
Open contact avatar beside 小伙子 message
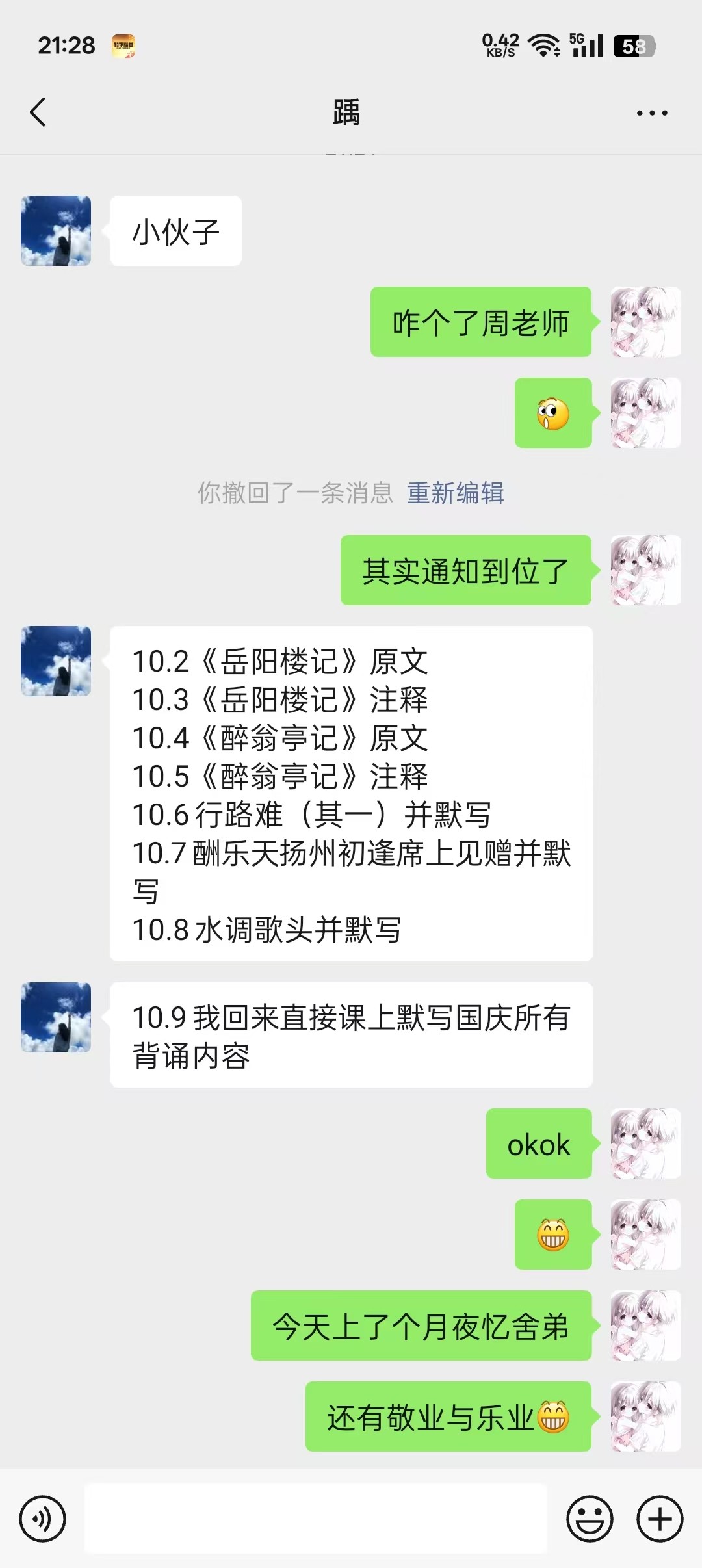pos(56,231)
